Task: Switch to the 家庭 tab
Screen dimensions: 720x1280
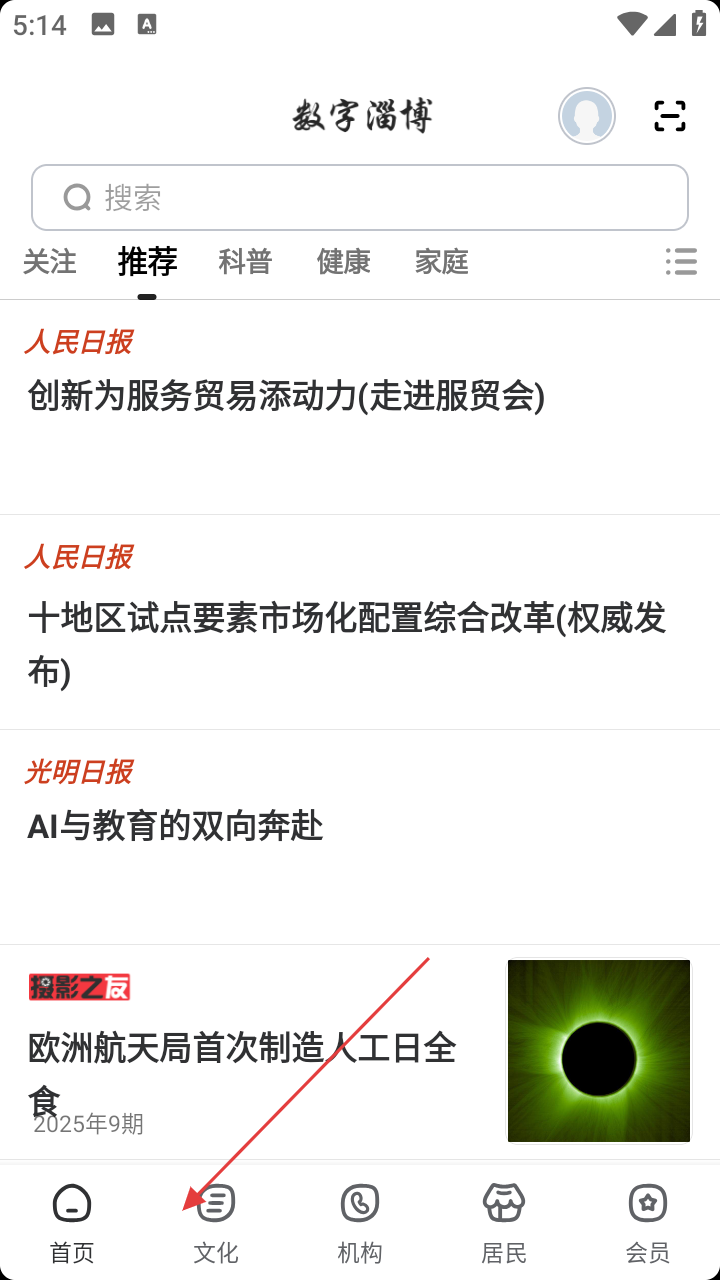Action: [x=441, y=262]
